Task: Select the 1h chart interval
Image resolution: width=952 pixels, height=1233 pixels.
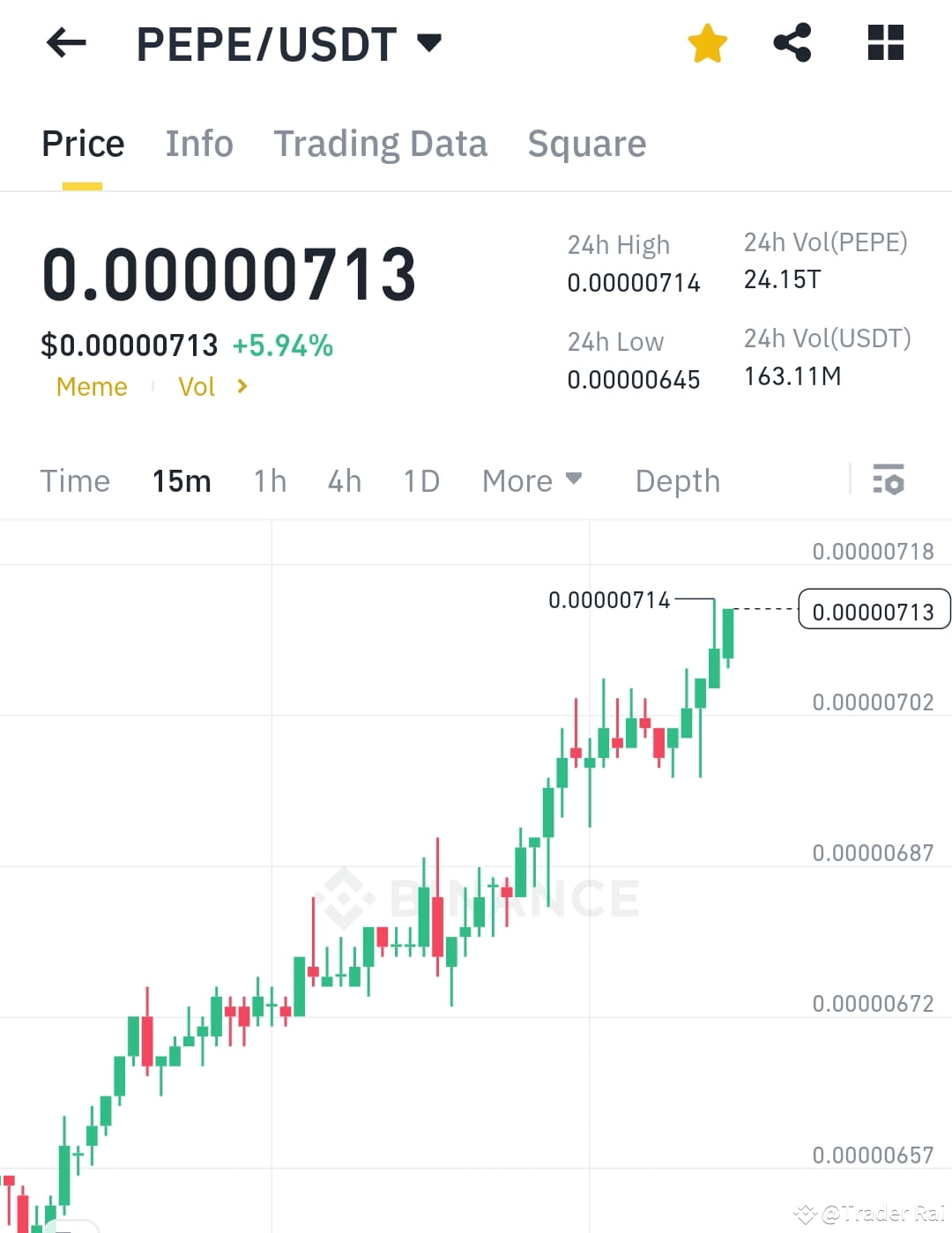Action: pyautogui.click(x=269, y=480)
